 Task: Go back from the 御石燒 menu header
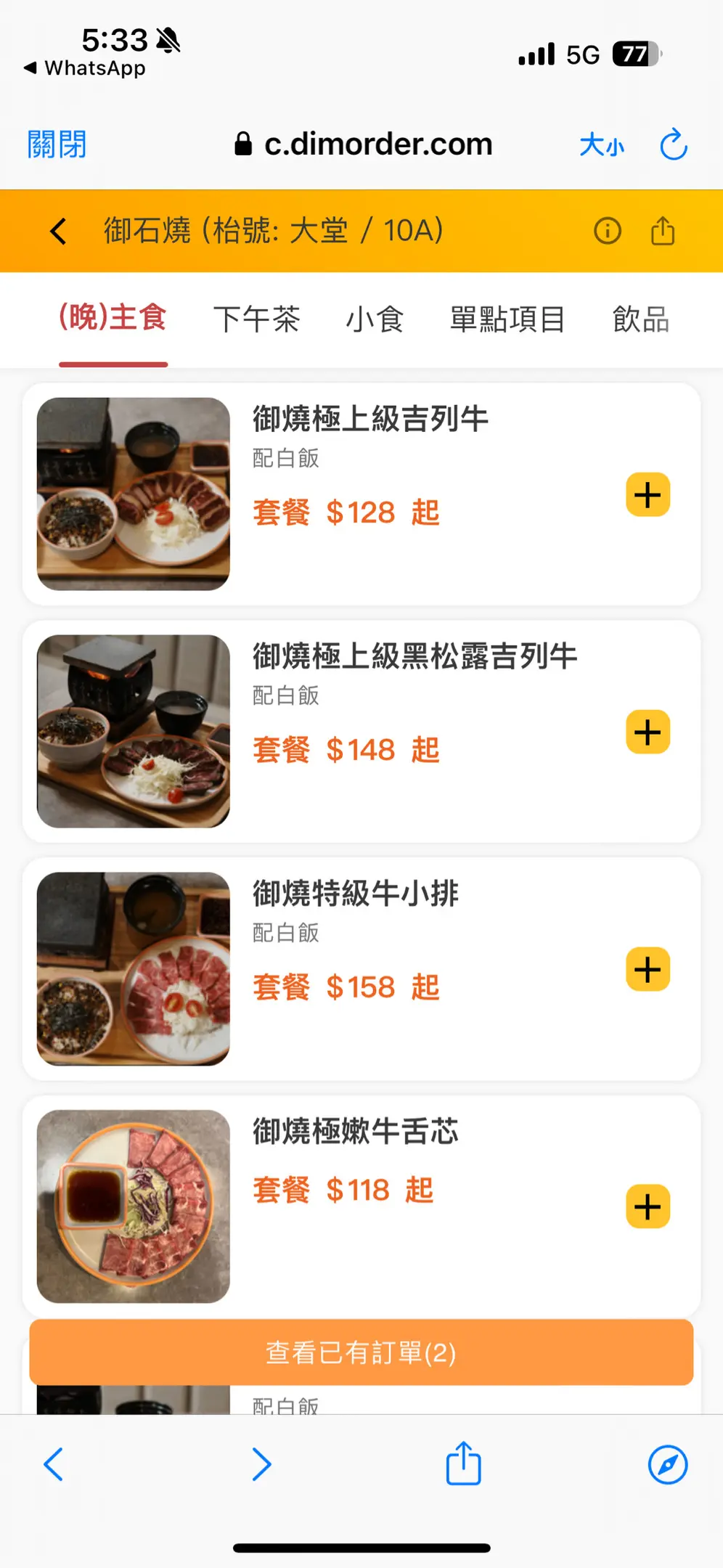tap(59, 232)
